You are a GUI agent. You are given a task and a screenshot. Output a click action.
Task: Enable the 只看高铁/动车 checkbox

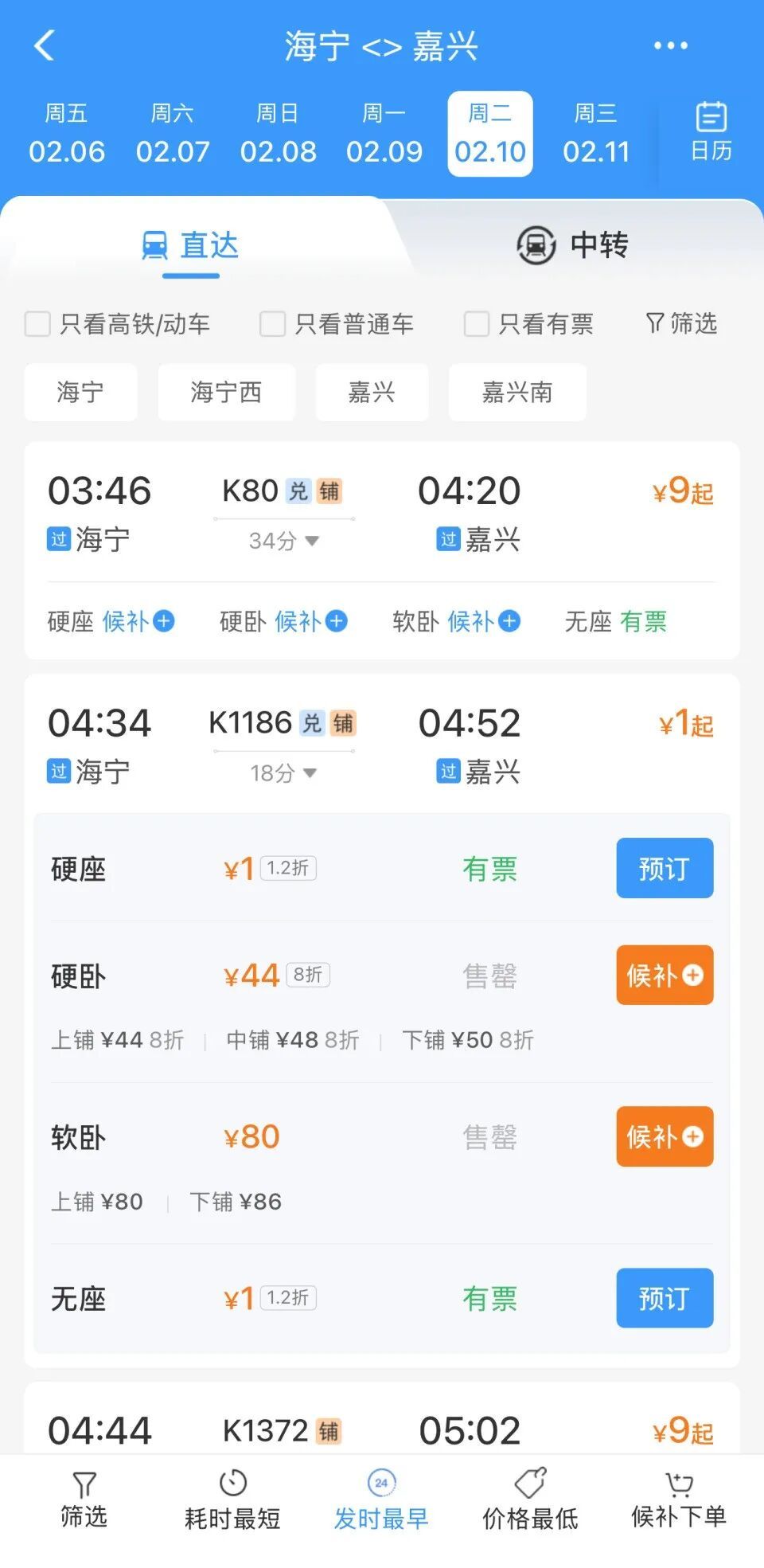point(37,323)
